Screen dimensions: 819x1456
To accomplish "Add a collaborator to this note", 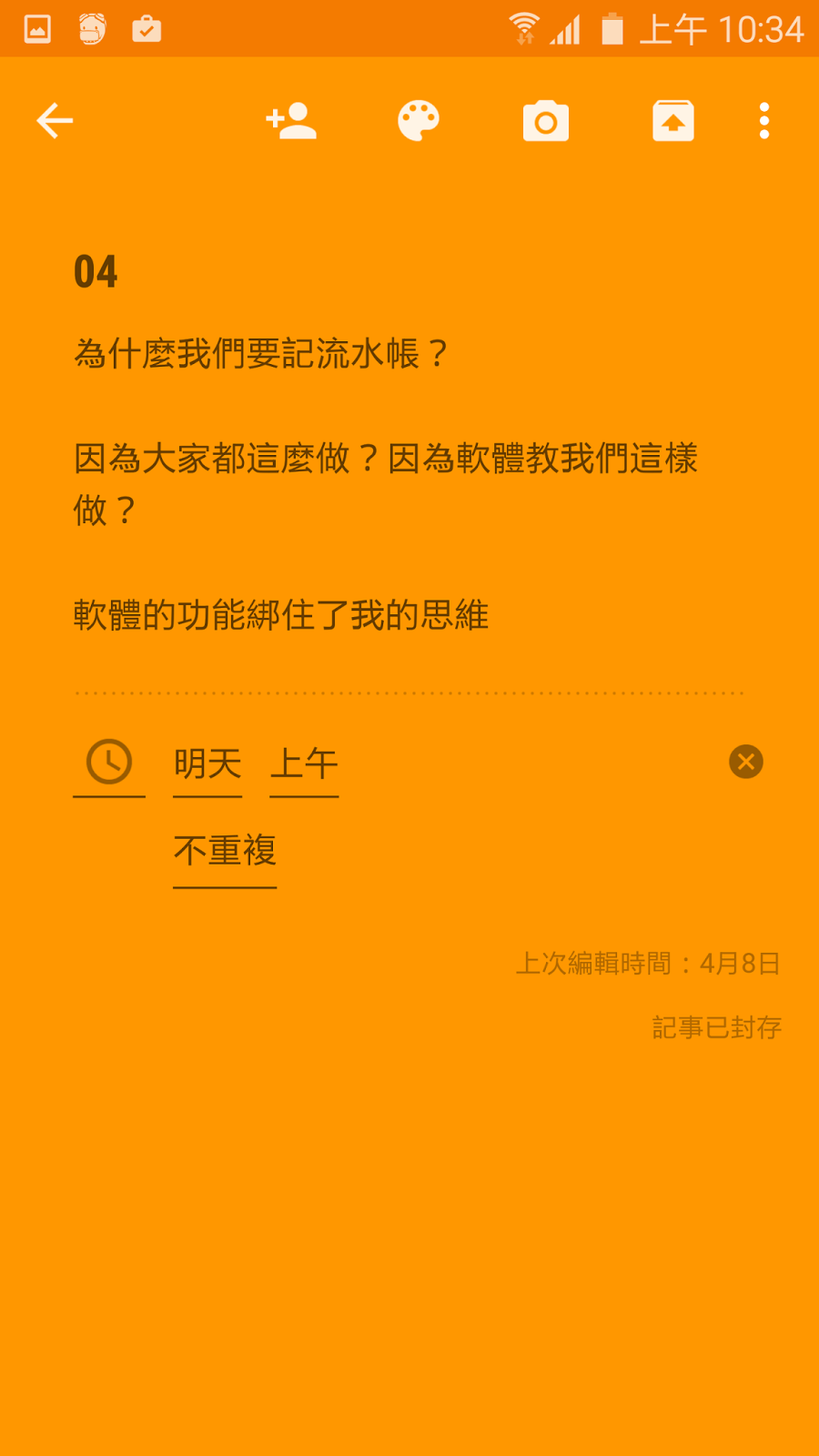I will [x=291, y=120].
